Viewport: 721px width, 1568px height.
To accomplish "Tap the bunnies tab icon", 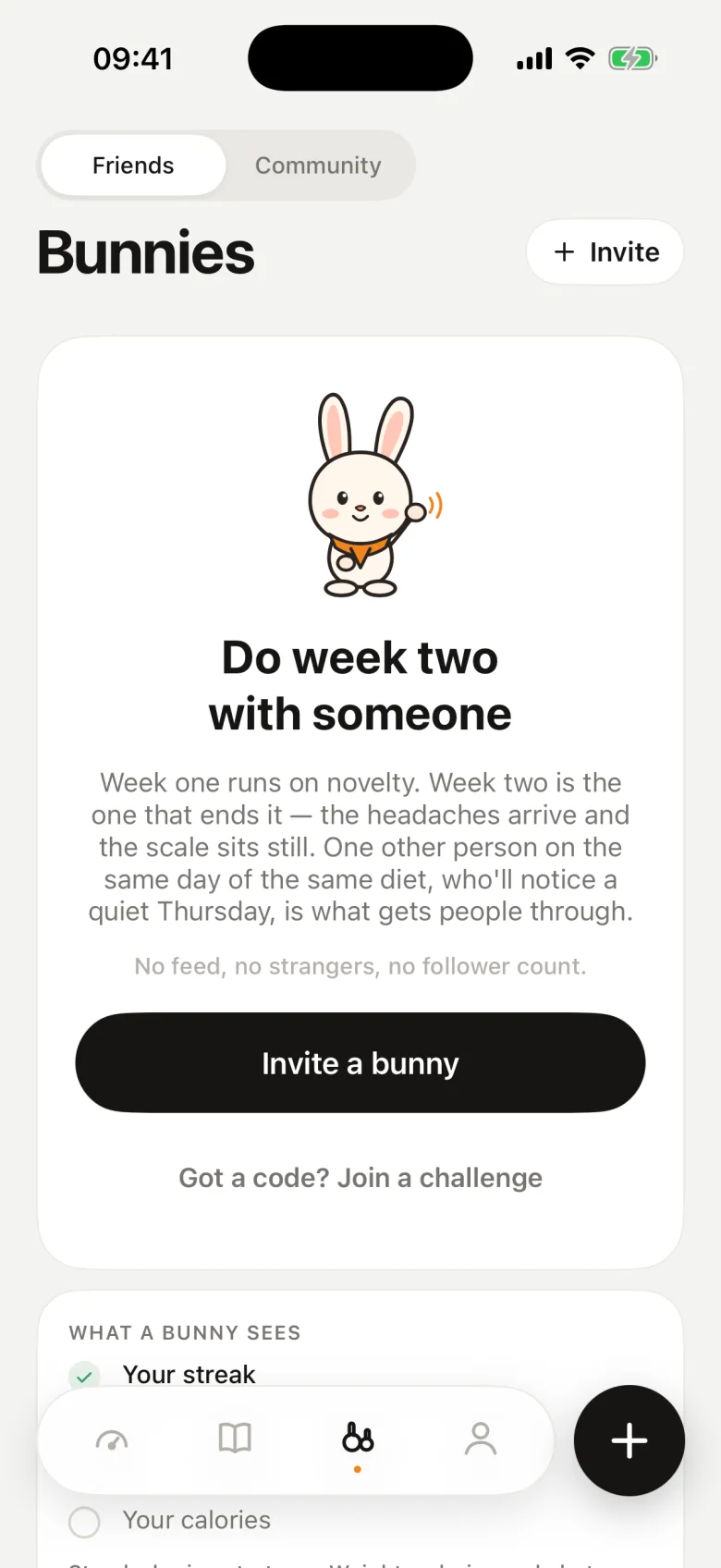I will tap(358, 1439).
